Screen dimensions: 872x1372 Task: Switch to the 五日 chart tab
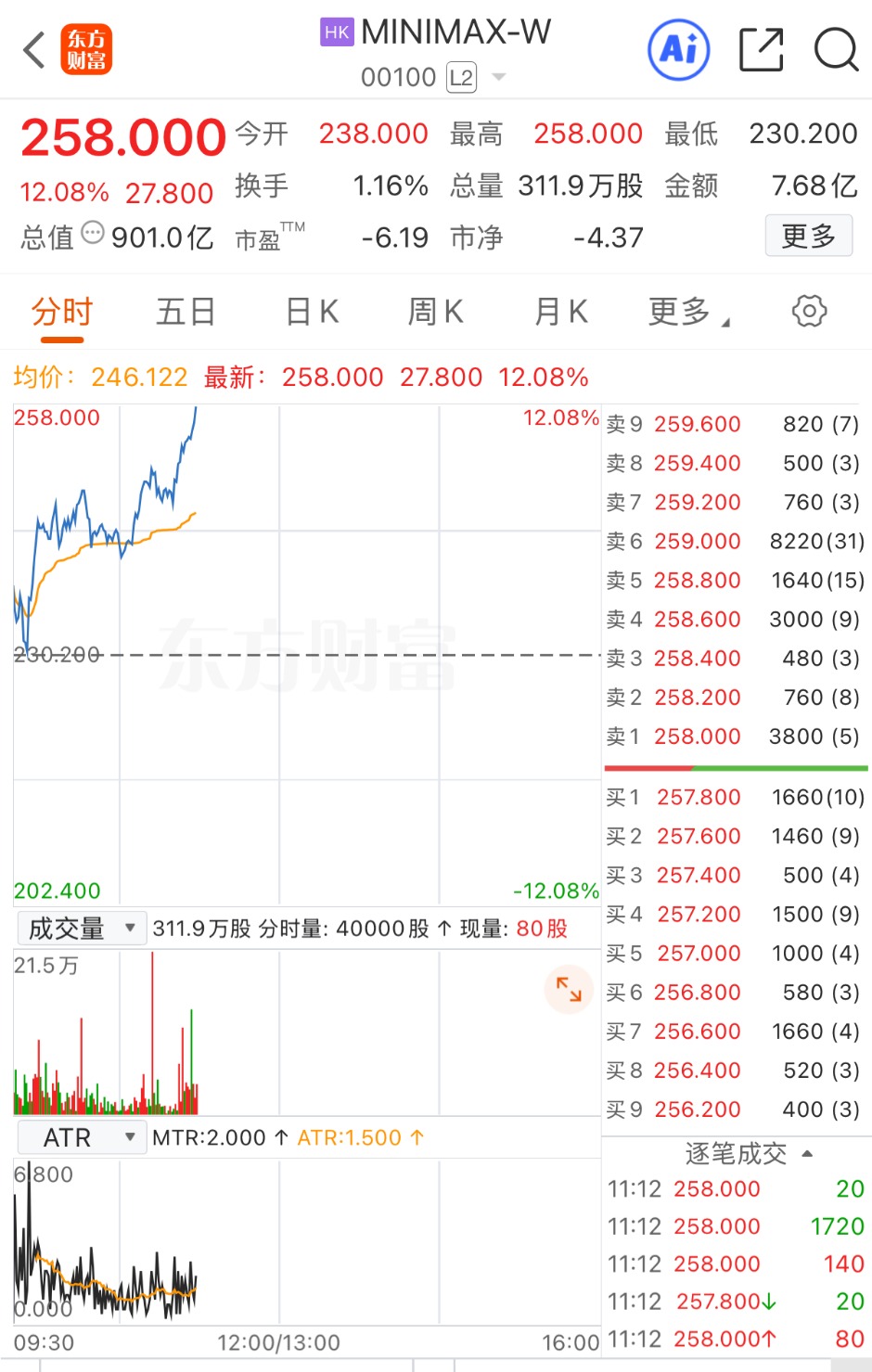[186, 312]
